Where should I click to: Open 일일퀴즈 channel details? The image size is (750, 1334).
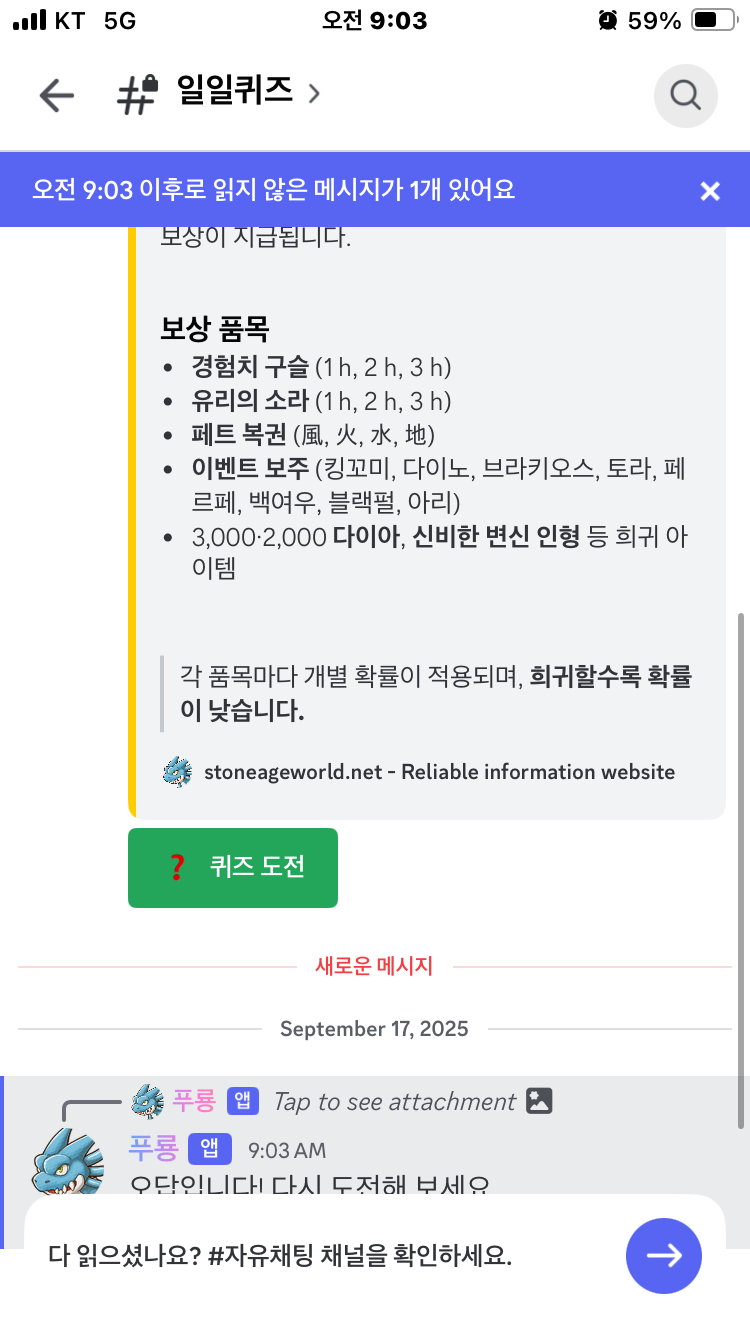coord(235,93)
